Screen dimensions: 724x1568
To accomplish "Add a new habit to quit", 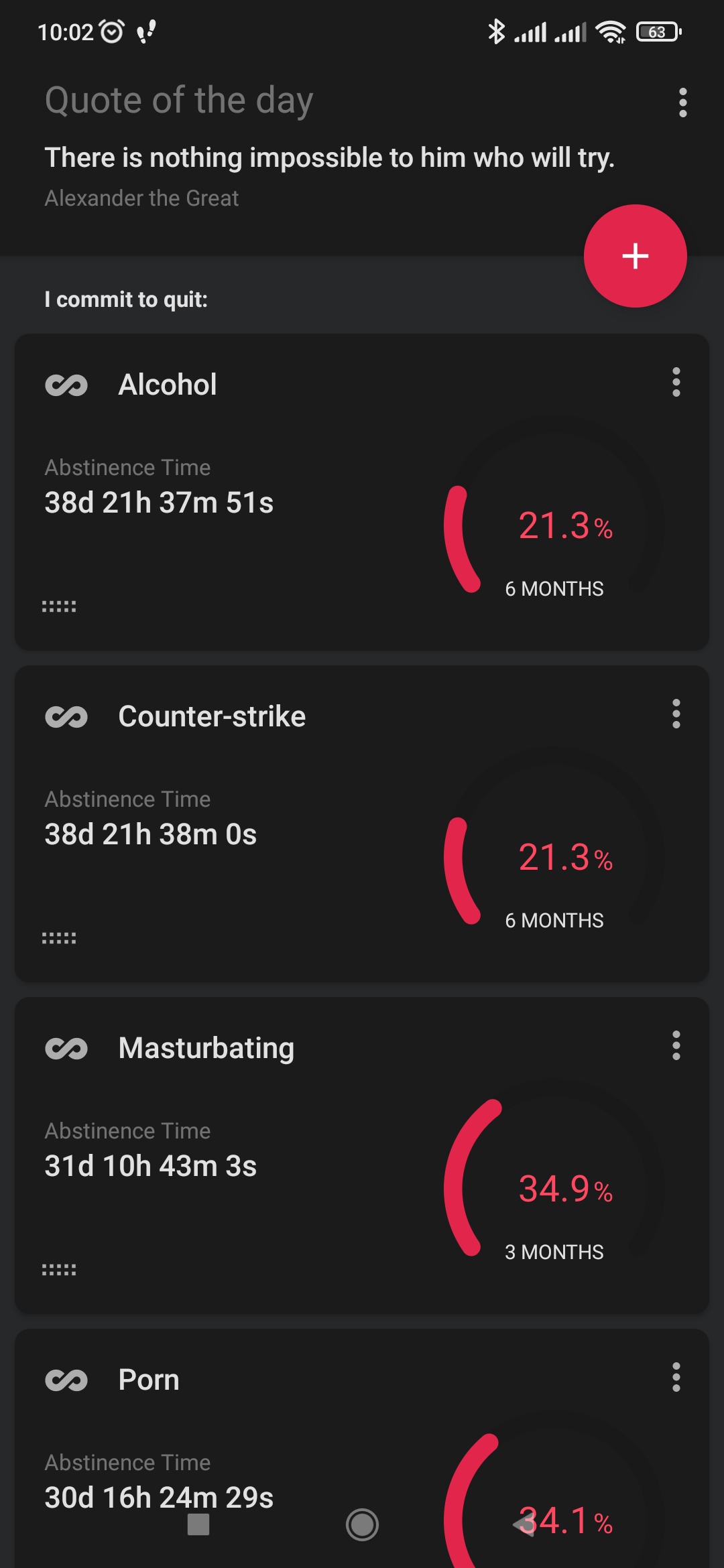I will point(635,256).
